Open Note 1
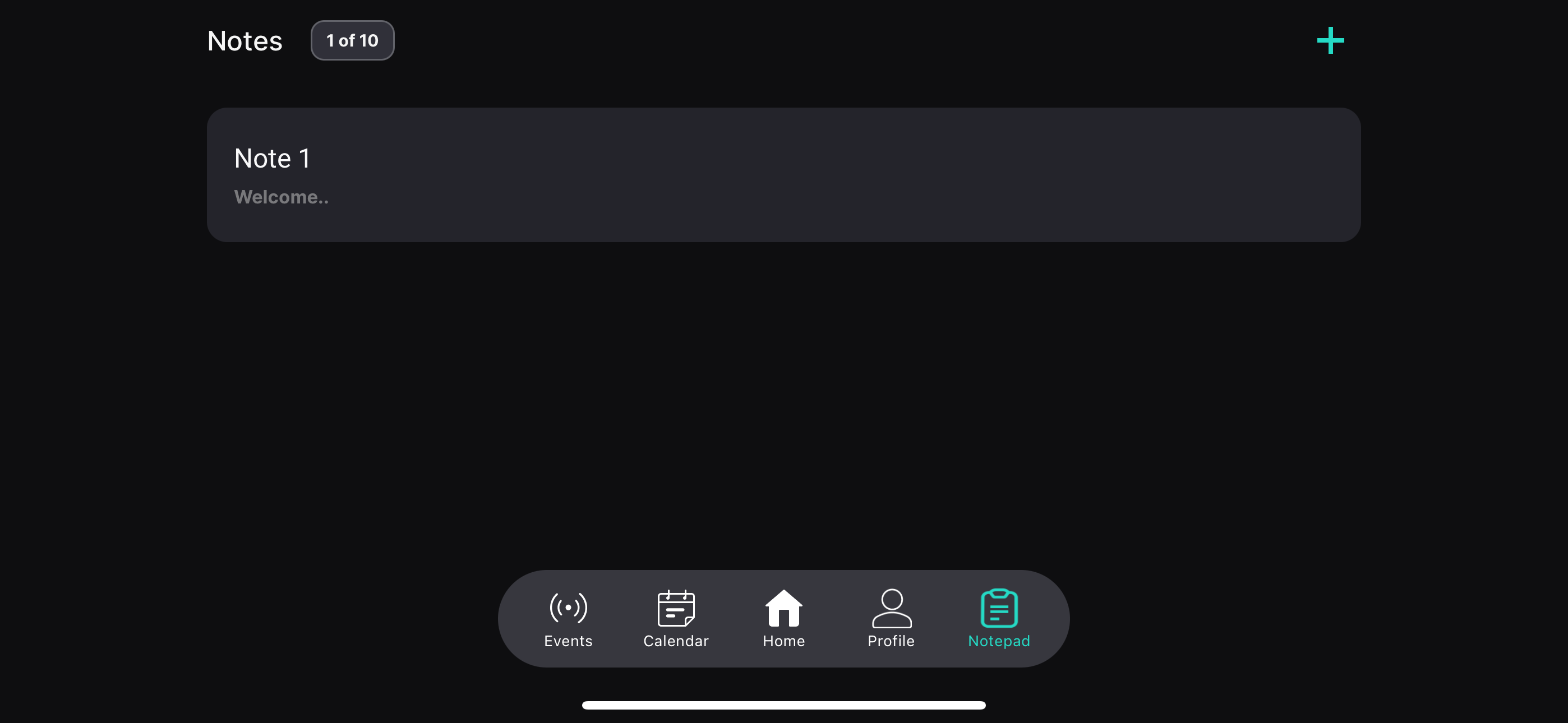1568x723 pixels. [783, 175]
